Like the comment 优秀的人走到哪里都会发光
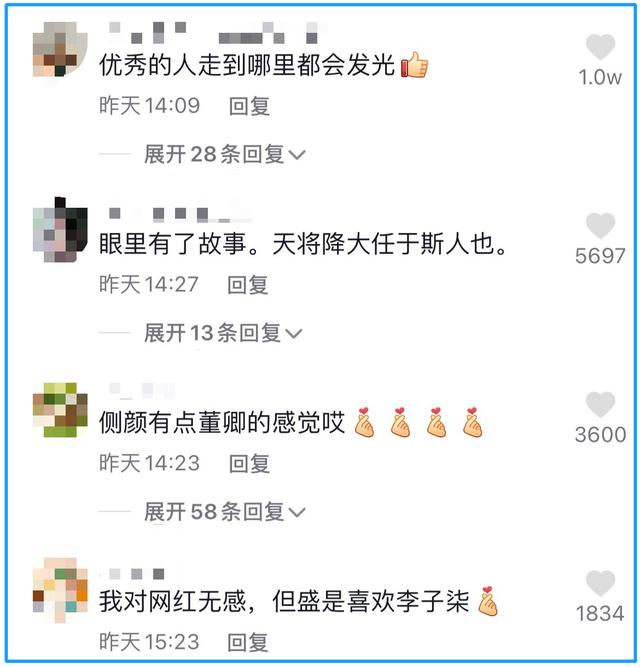 [600, 47]
